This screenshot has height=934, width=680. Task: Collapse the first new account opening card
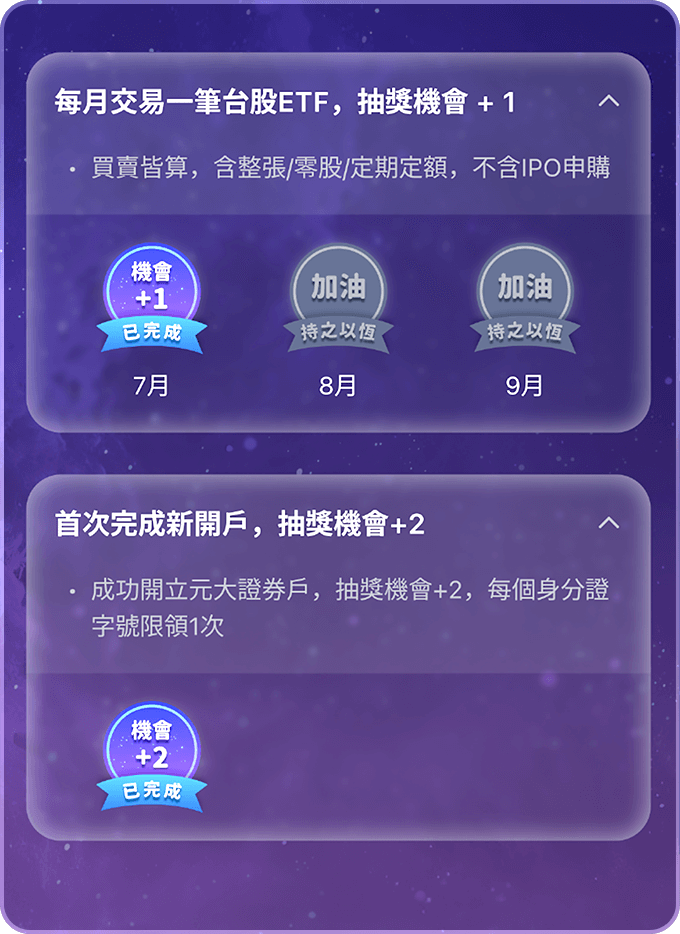click(608, 523)
